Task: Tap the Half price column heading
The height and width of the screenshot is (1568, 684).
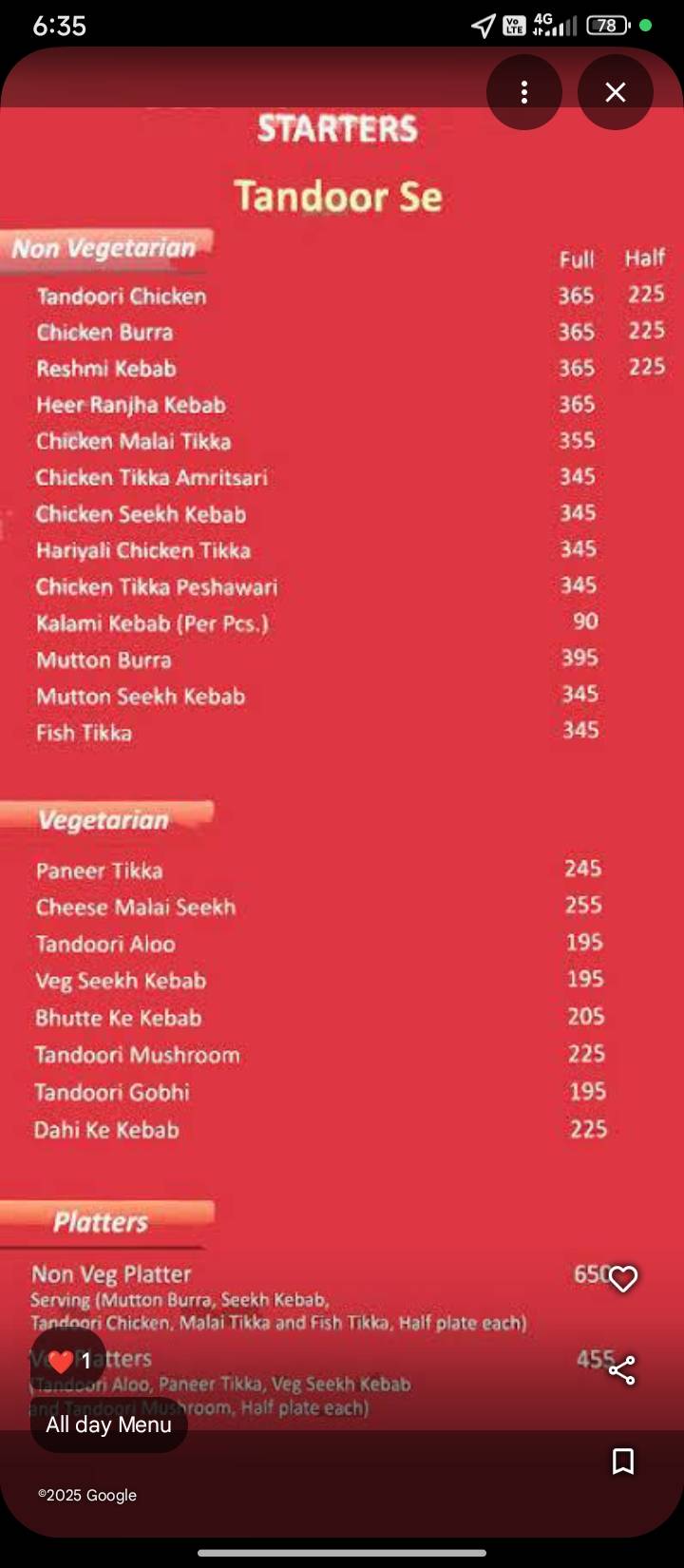Action: [644, 257]
